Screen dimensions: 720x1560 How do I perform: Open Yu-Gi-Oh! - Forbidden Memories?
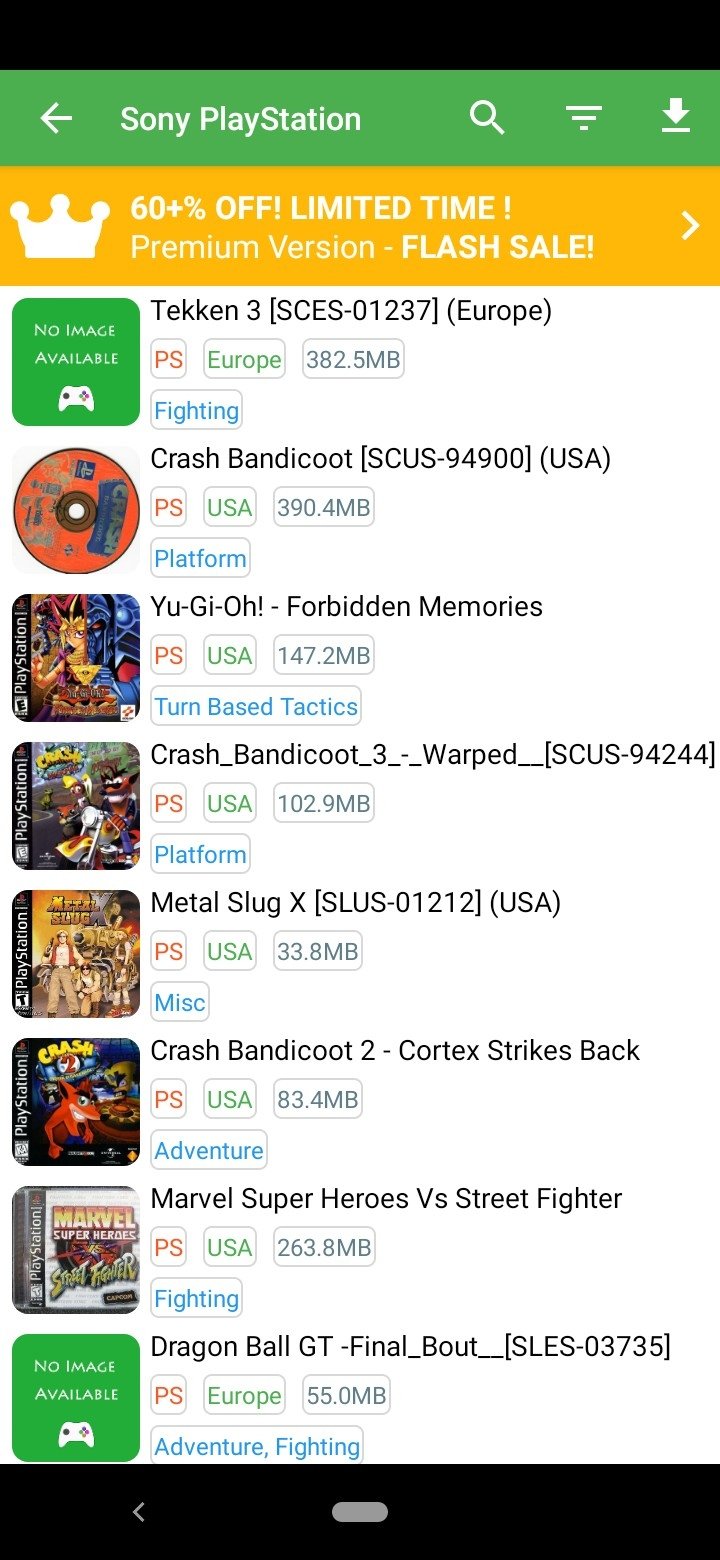pyautogui.click(x=360, y=658)
